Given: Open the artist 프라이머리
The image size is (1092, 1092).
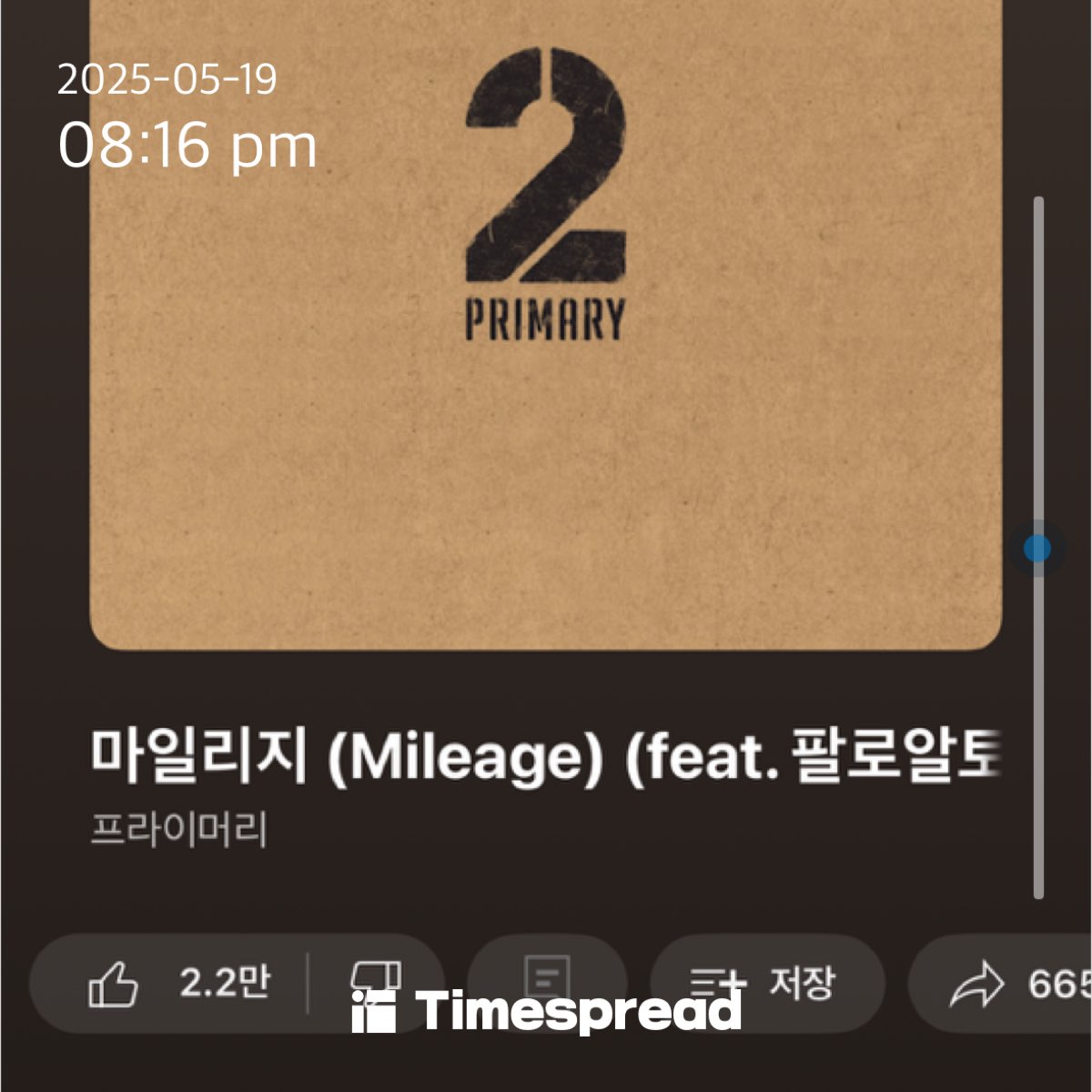Looking at the screenshot, I should (x=179, y=830).
